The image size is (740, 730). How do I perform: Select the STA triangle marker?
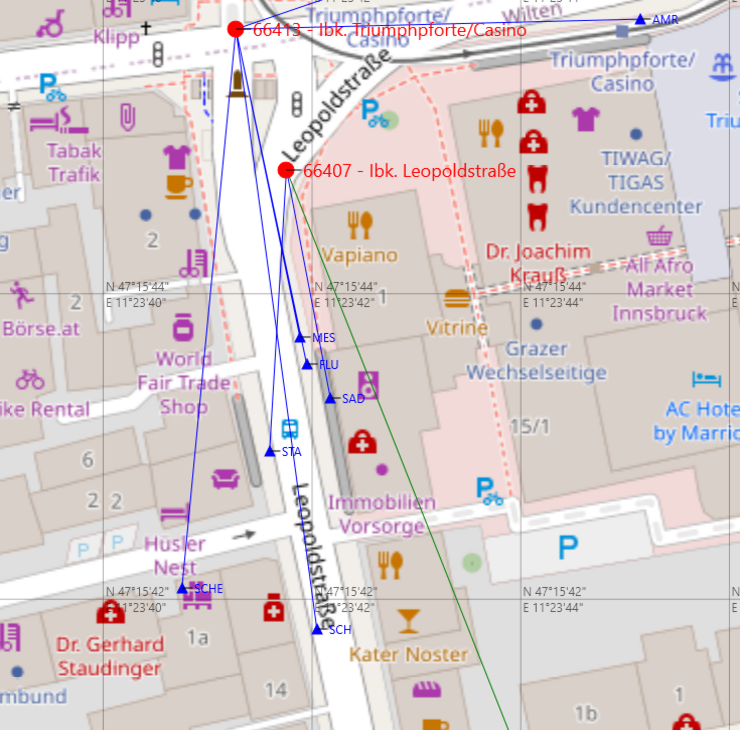click(x=269, y=452)
